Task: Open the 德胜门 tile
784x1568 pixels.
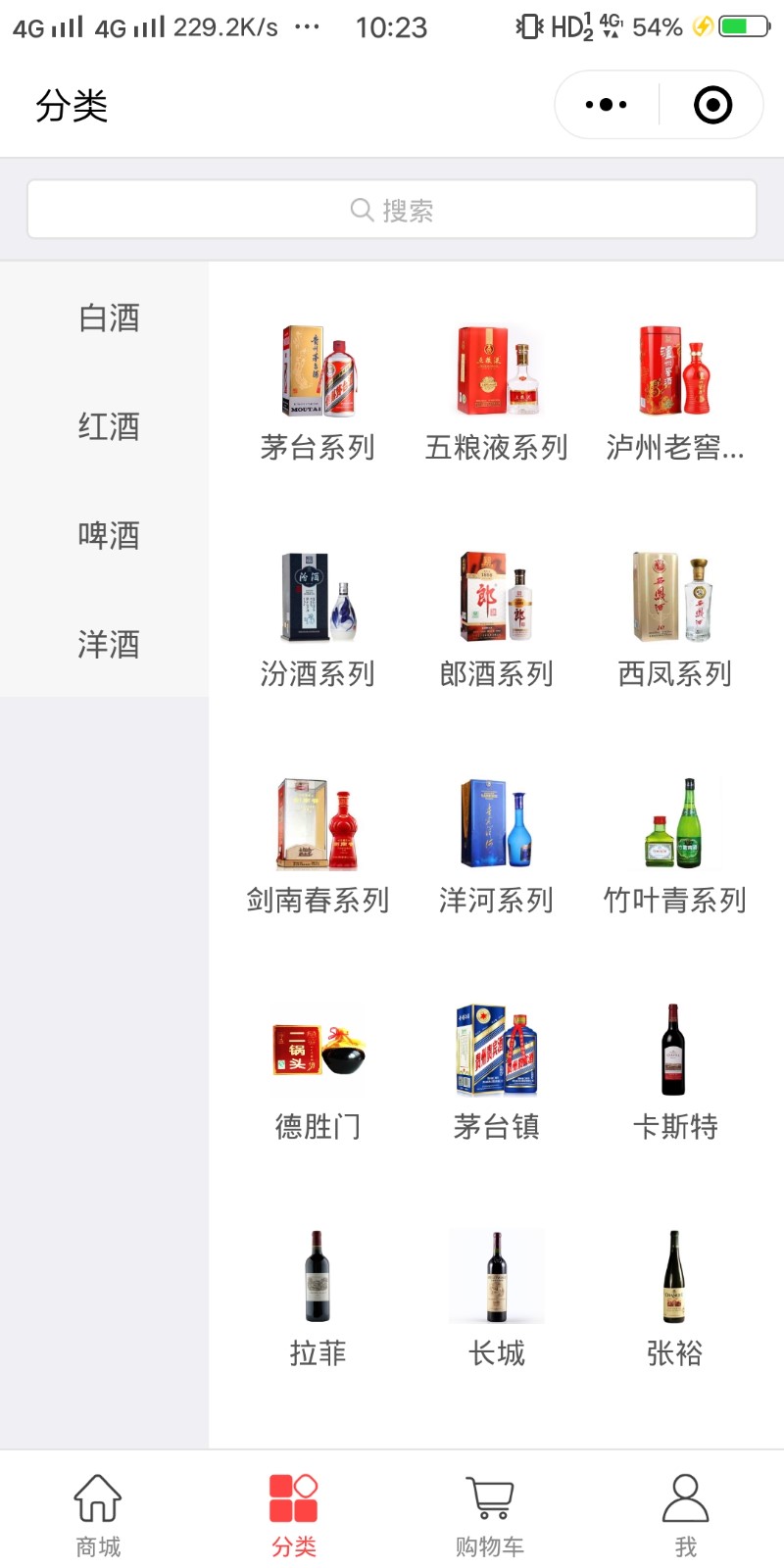Action: pos(318,1071)
